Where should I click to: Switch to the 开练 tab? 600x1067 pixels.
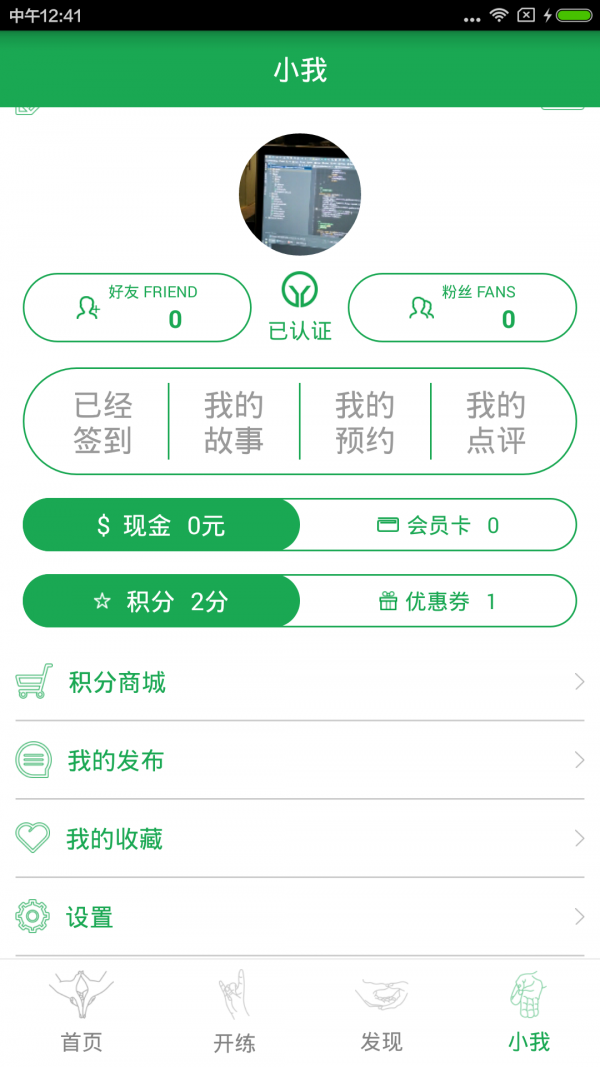pyautogui.click(x=234, y=1013)
